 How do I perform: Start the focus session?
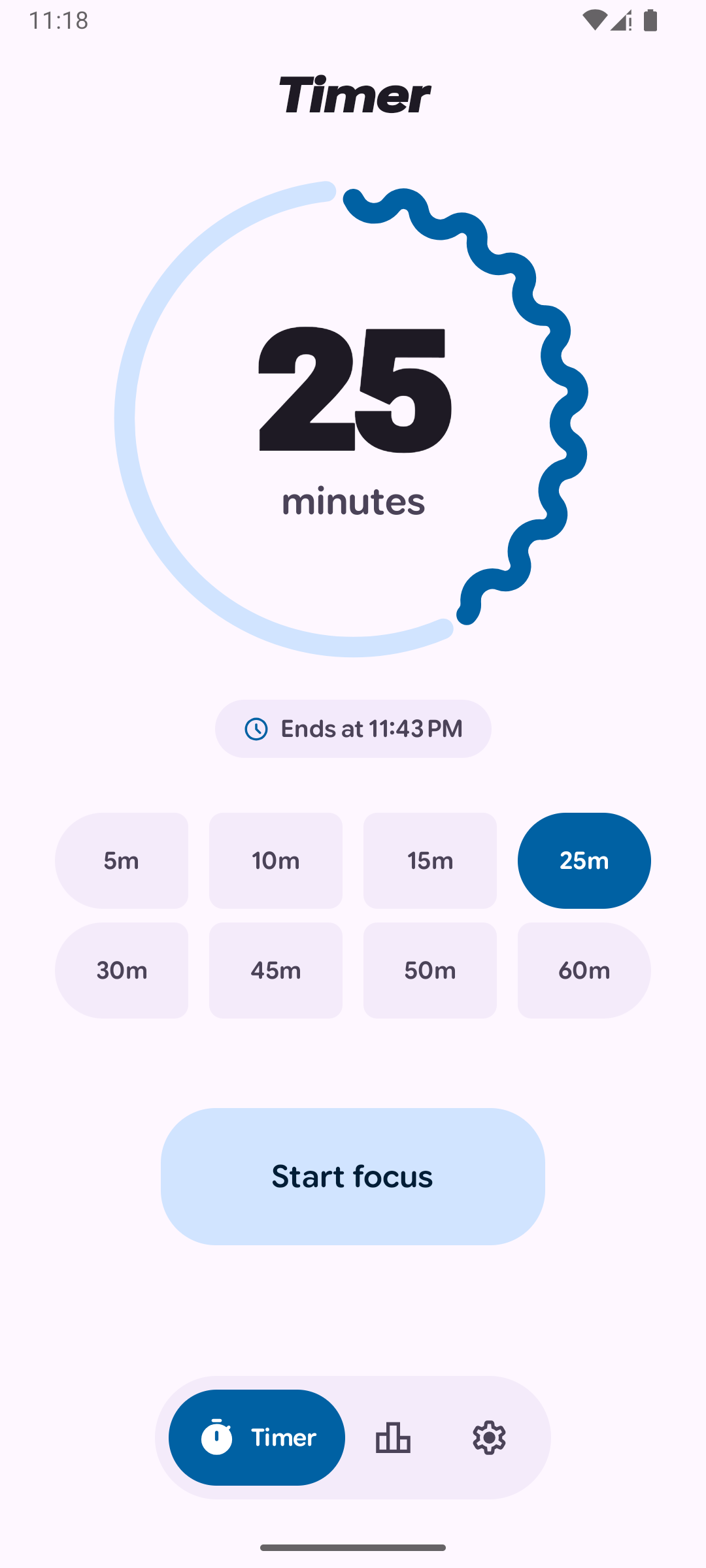353,1176
